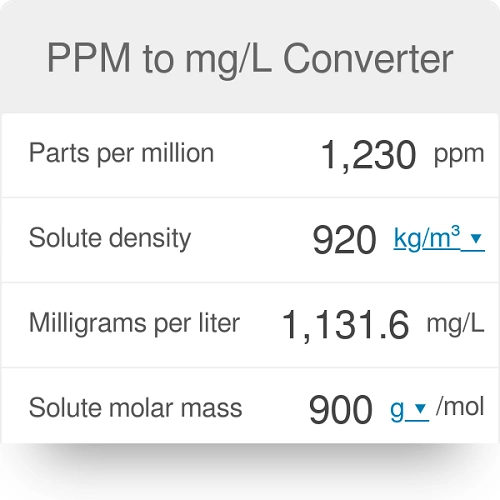
Task: Edit the milligrams per liter value
Action: (x=345, y=325)
